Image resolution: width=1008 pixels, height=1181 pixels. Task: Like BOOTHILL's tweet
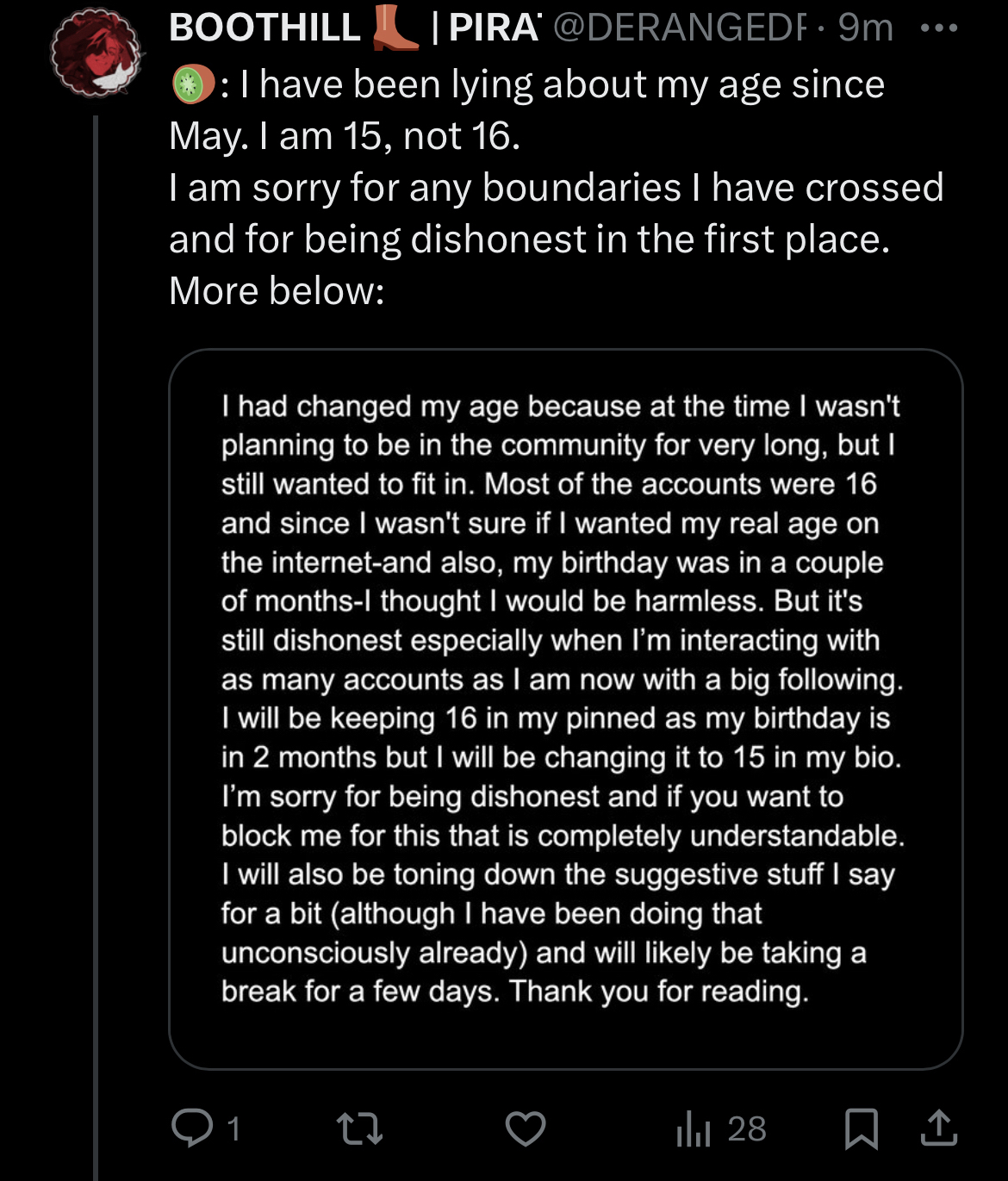[x=525, y=1128]
